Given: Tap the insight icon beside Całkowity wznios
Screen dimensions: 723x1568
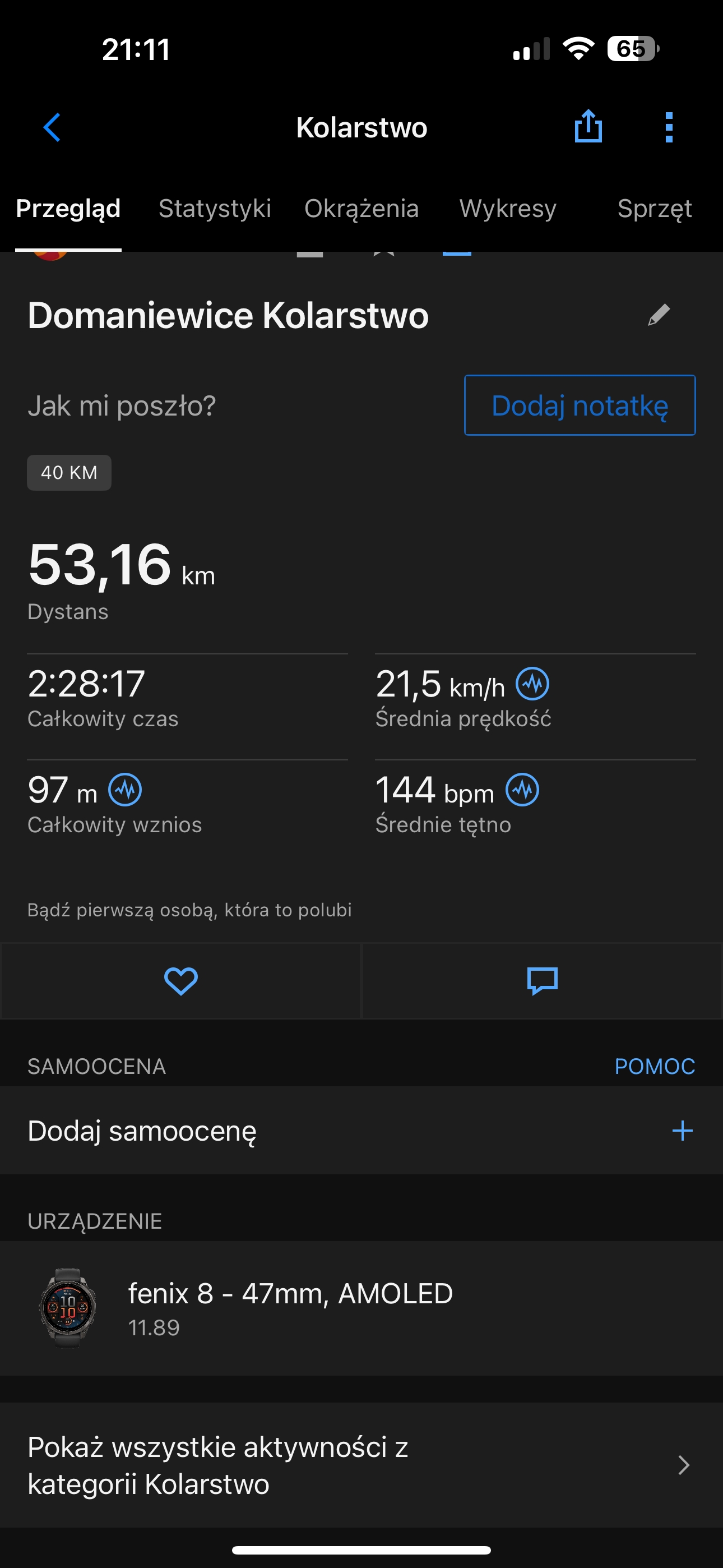Looking at the screenshot, I should [125, 790].
